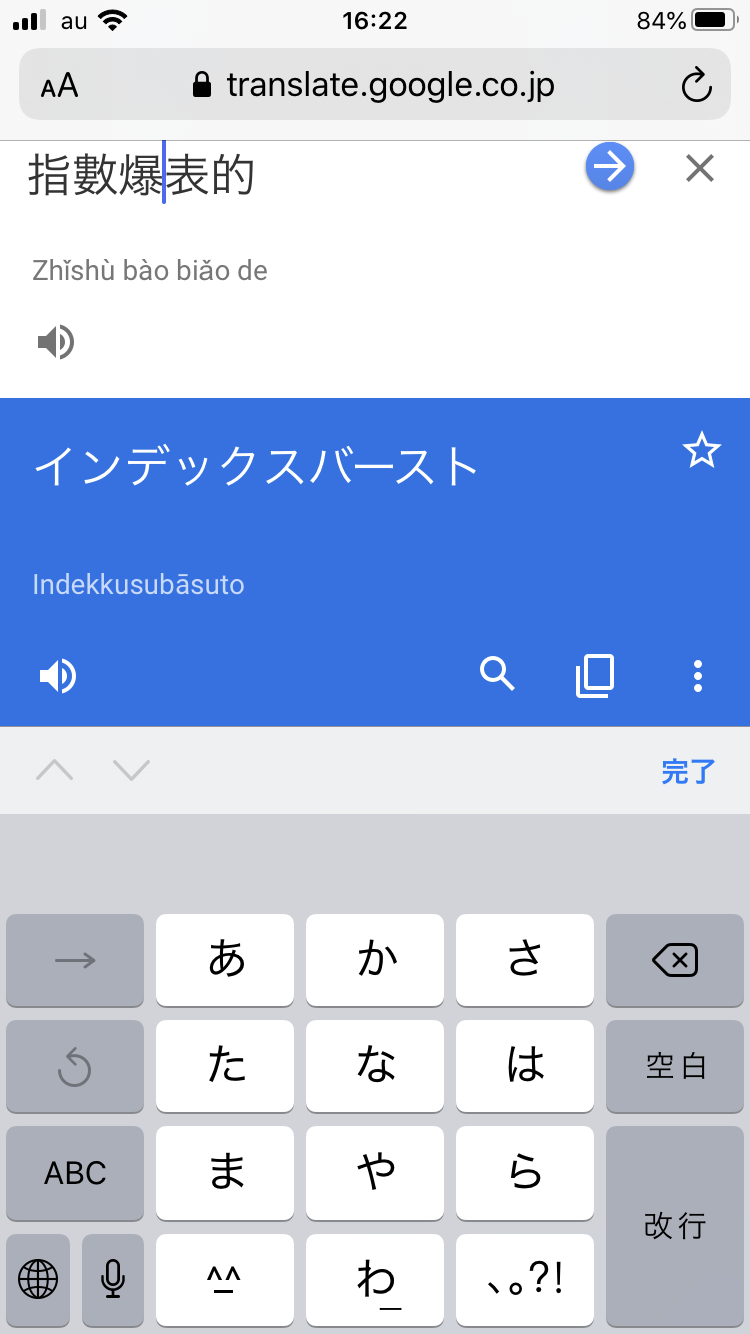Viewport: 750px width, 1334px height.
Task: Open the three-dot more options menu
Action: (698, 677)
